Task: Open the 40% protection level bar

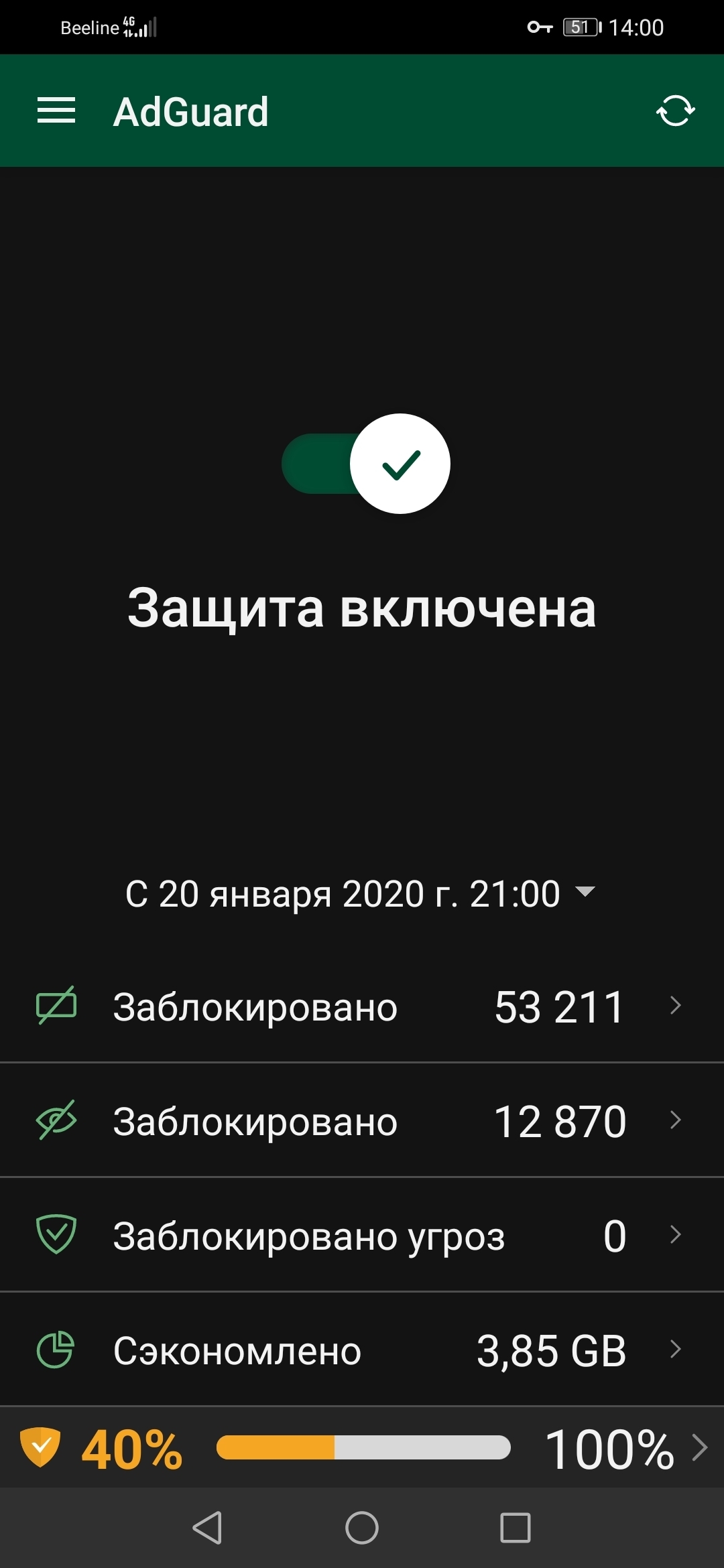Action: [x=362, y=1448]
